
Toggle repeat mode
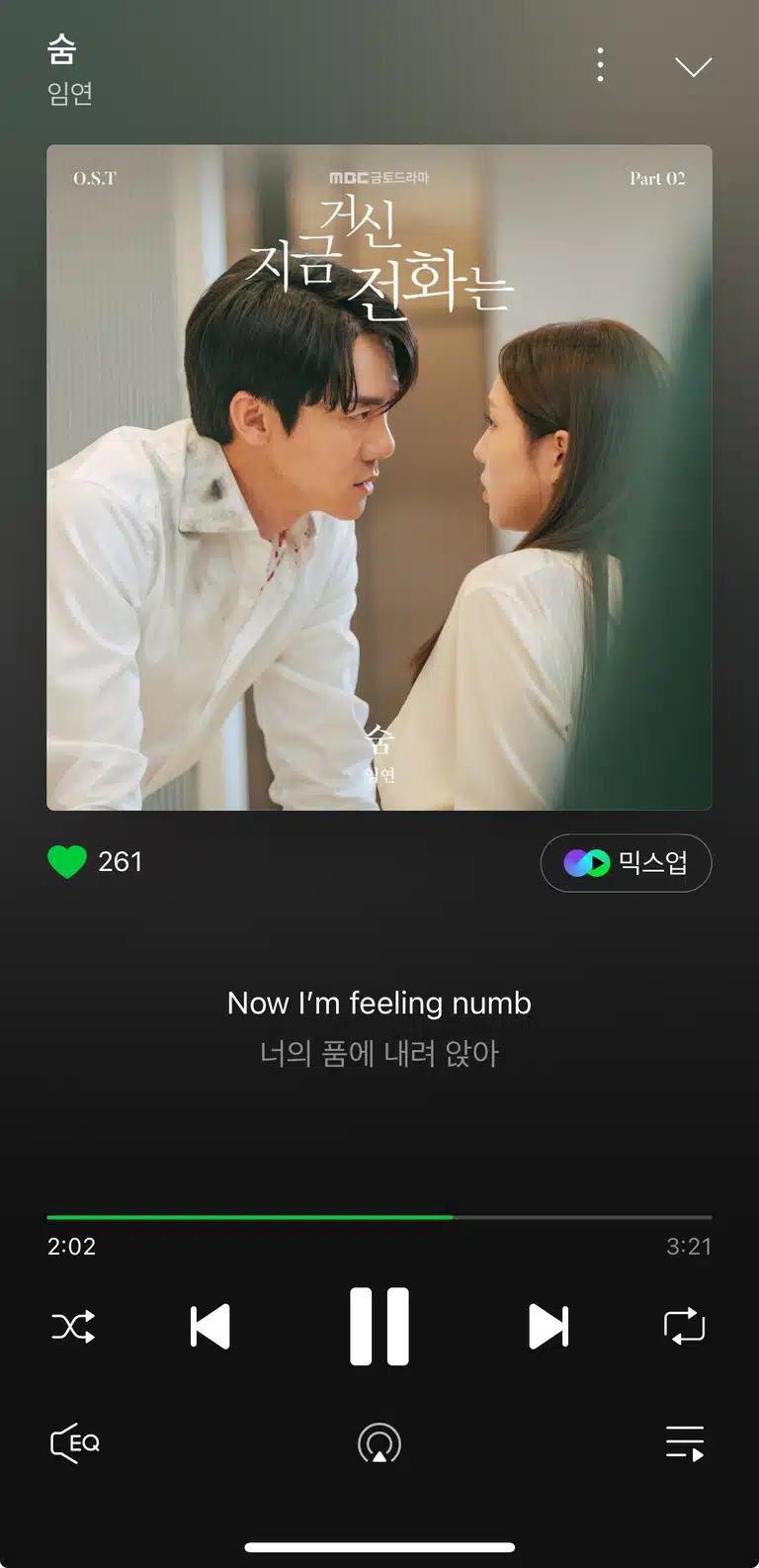(684, 1326)
